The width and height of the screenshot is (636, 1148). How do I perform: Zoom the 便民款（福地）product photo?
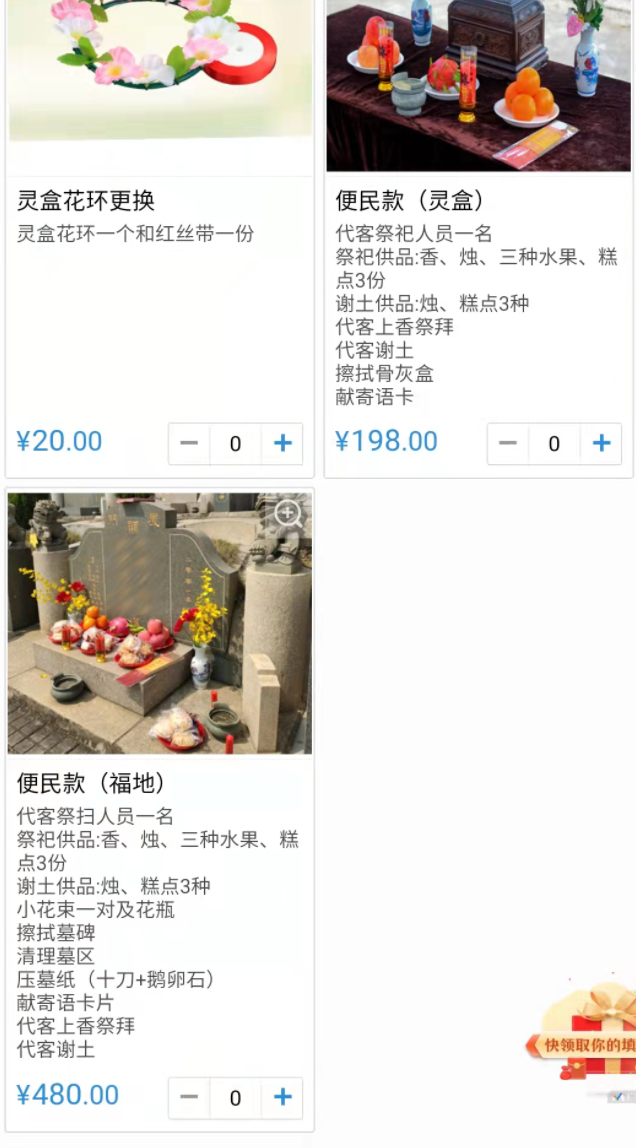(x=288, y=514)
